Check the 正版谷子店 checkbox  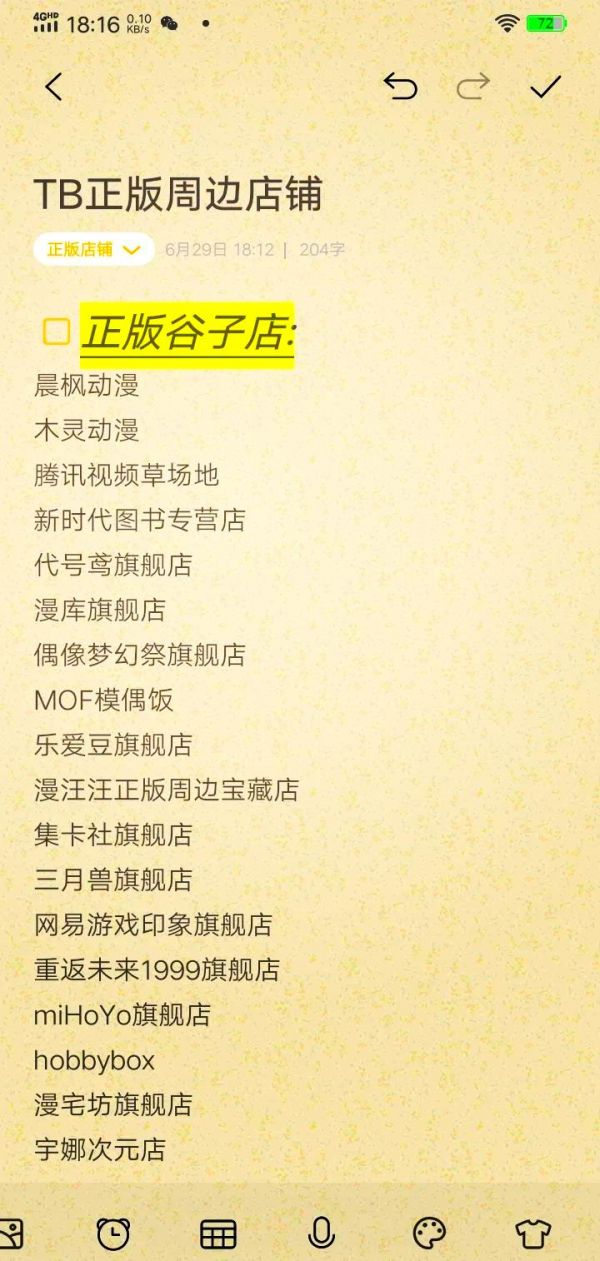click(x=56, y=332)
